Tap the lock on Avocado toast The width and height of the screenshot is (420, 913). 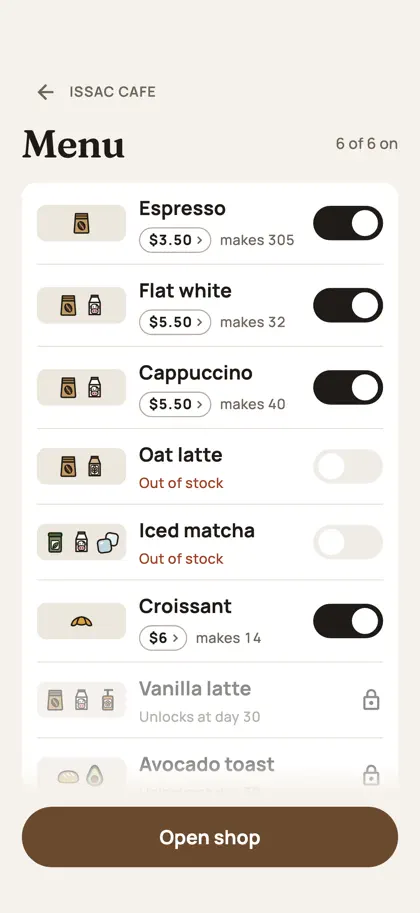[x=371, y=776]
